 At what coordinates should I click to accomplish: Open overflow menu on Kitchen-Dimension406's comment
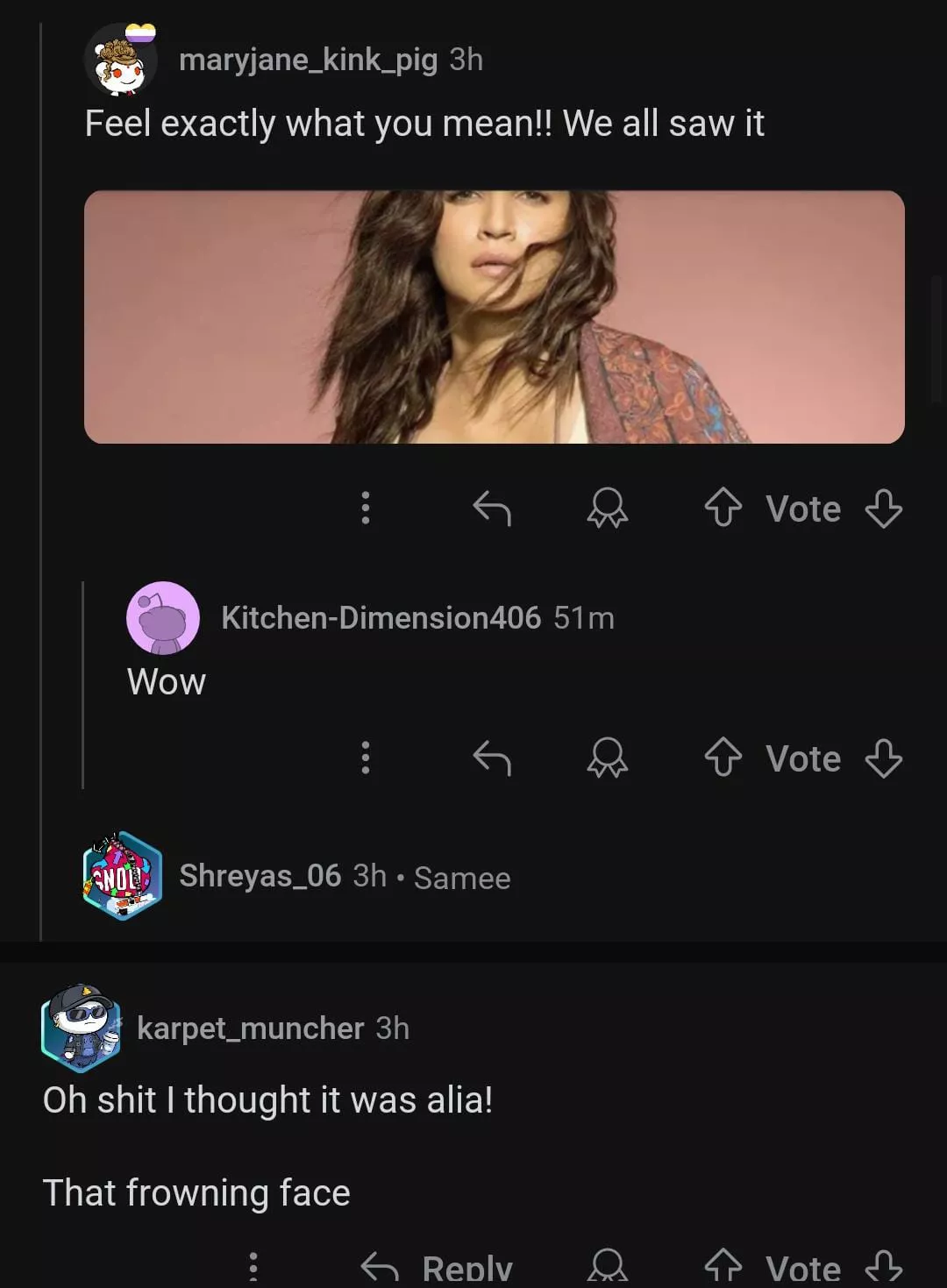366,758
